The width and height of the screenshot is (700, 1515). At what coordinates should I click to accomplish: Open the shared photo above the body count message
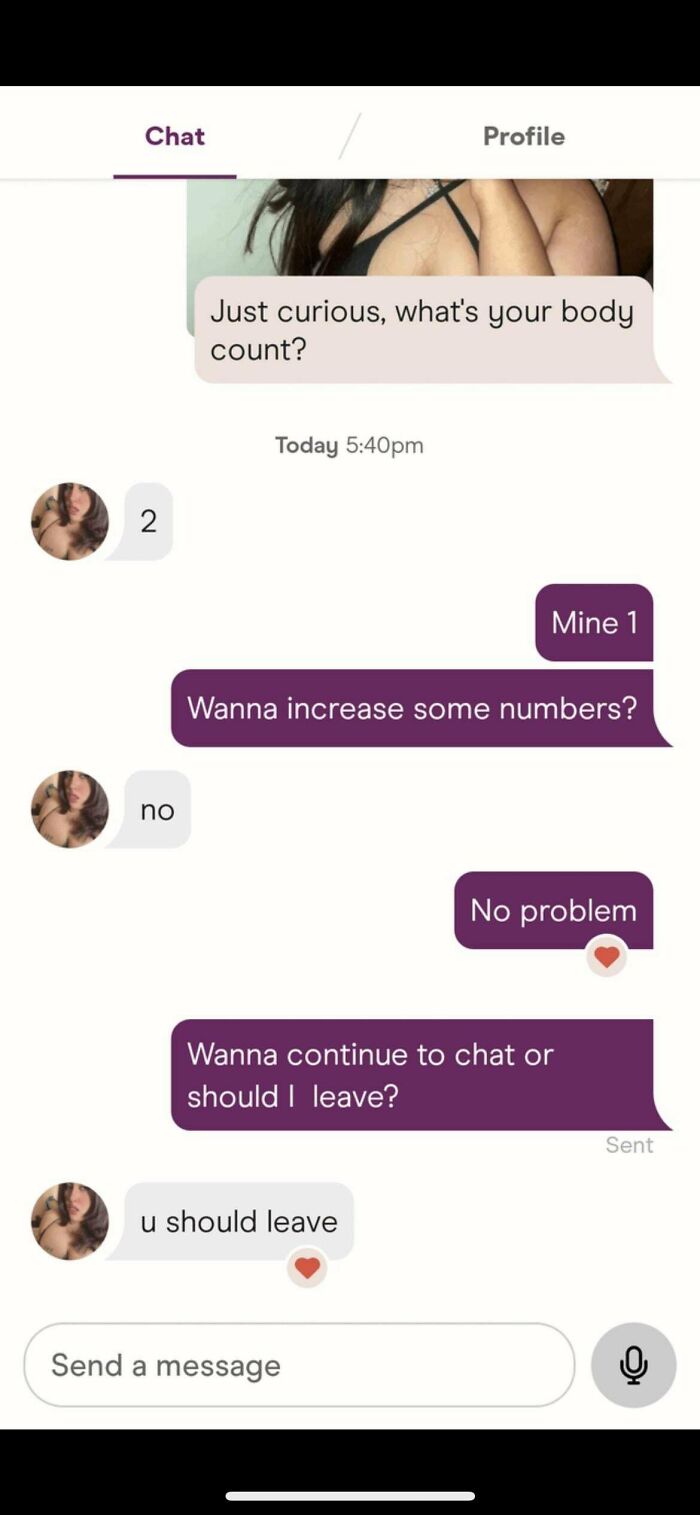(420, 227)
